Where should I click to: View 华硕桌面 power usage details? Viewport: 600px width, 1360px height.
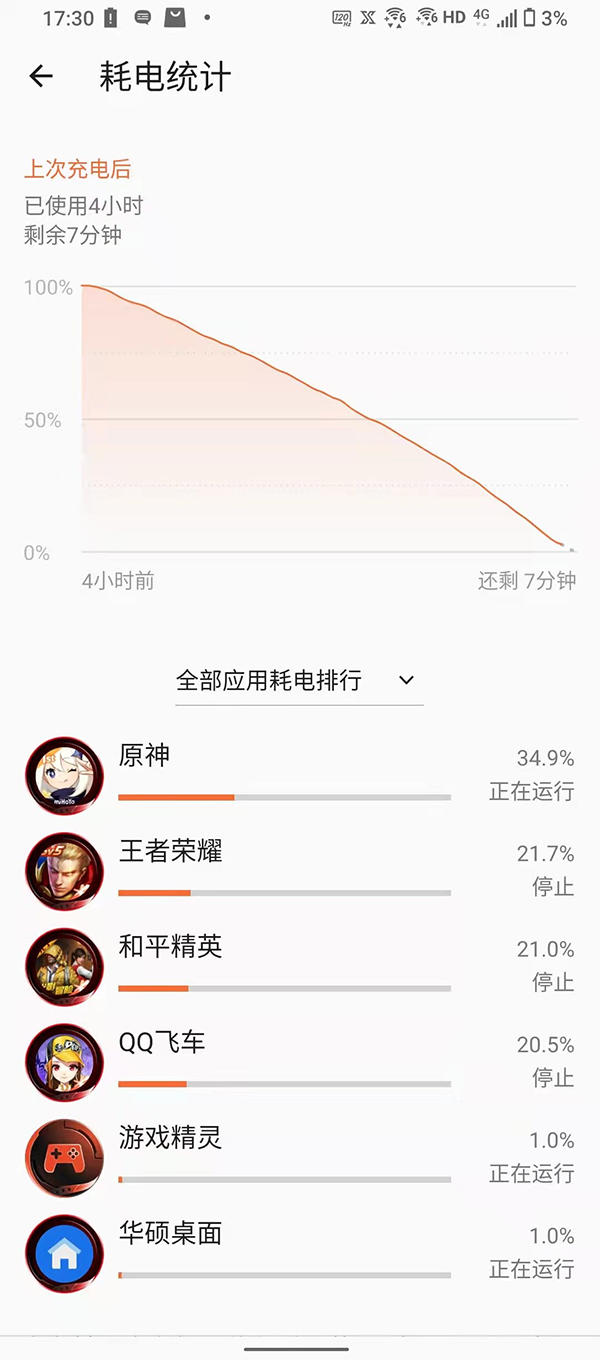coord(300,1253)
